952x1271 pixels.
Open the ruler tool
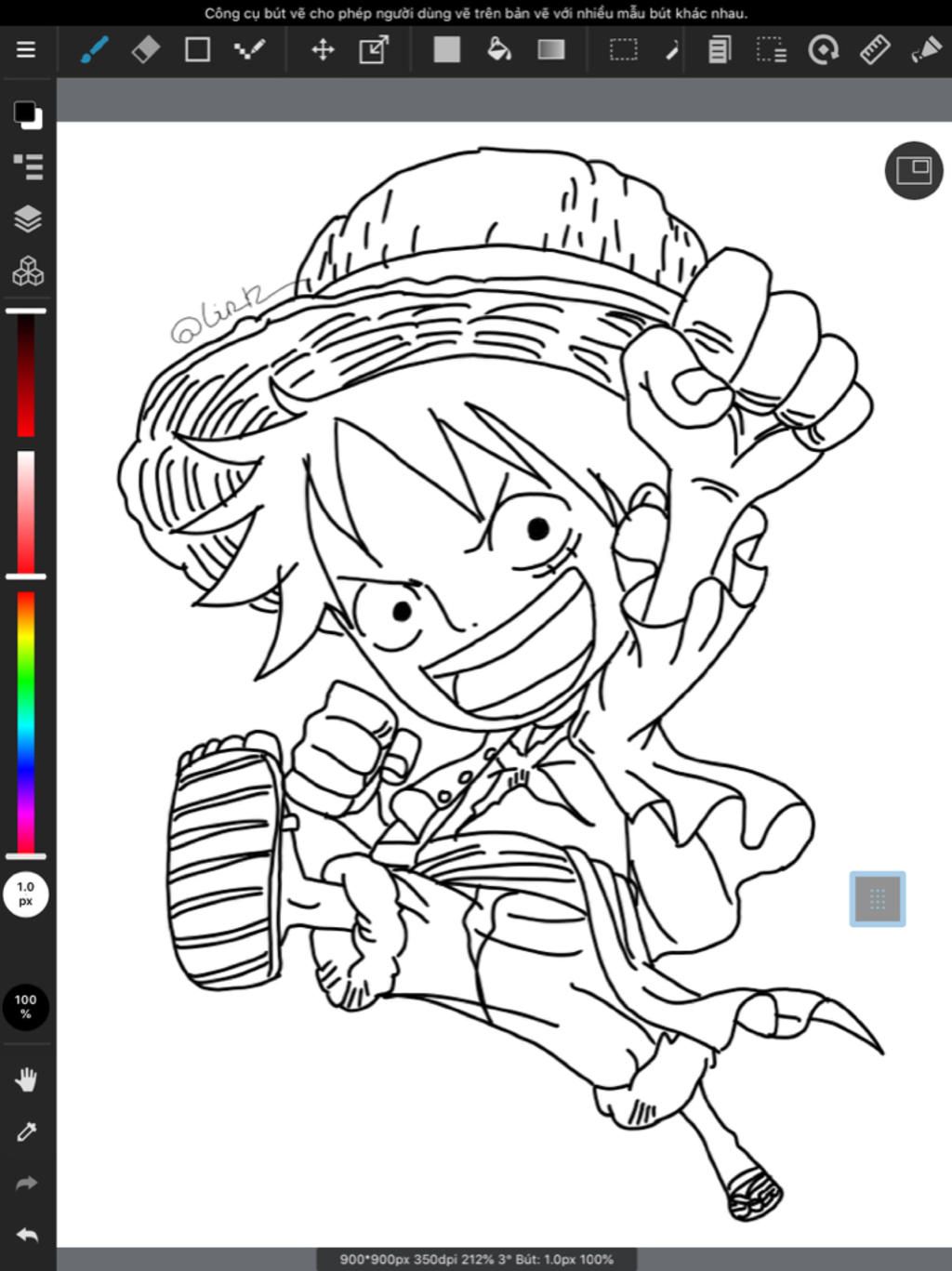[874, 49]
